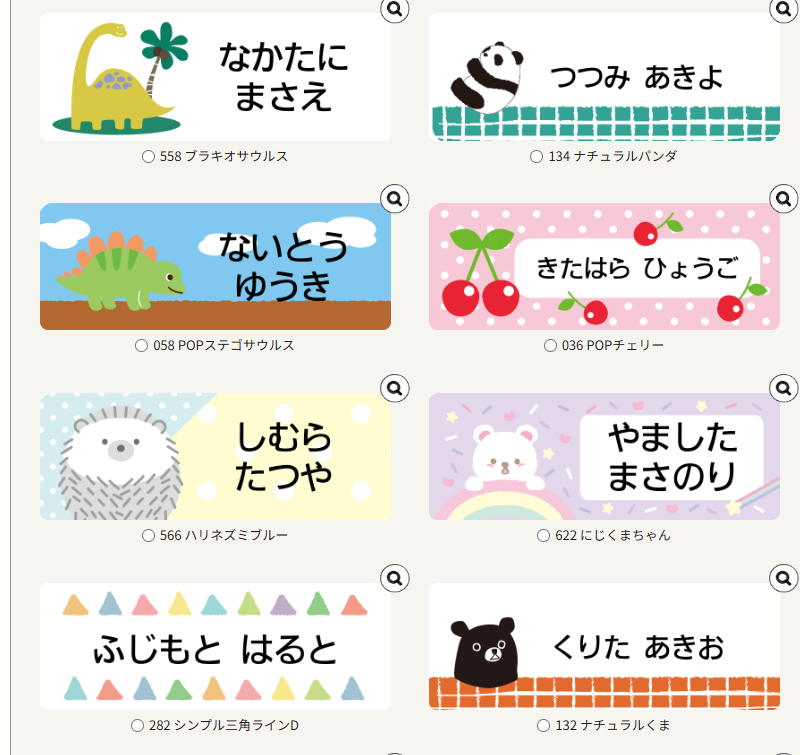
Task: Magnify the POPステゴサウルス label preview
Action: [x=394, y=198]
